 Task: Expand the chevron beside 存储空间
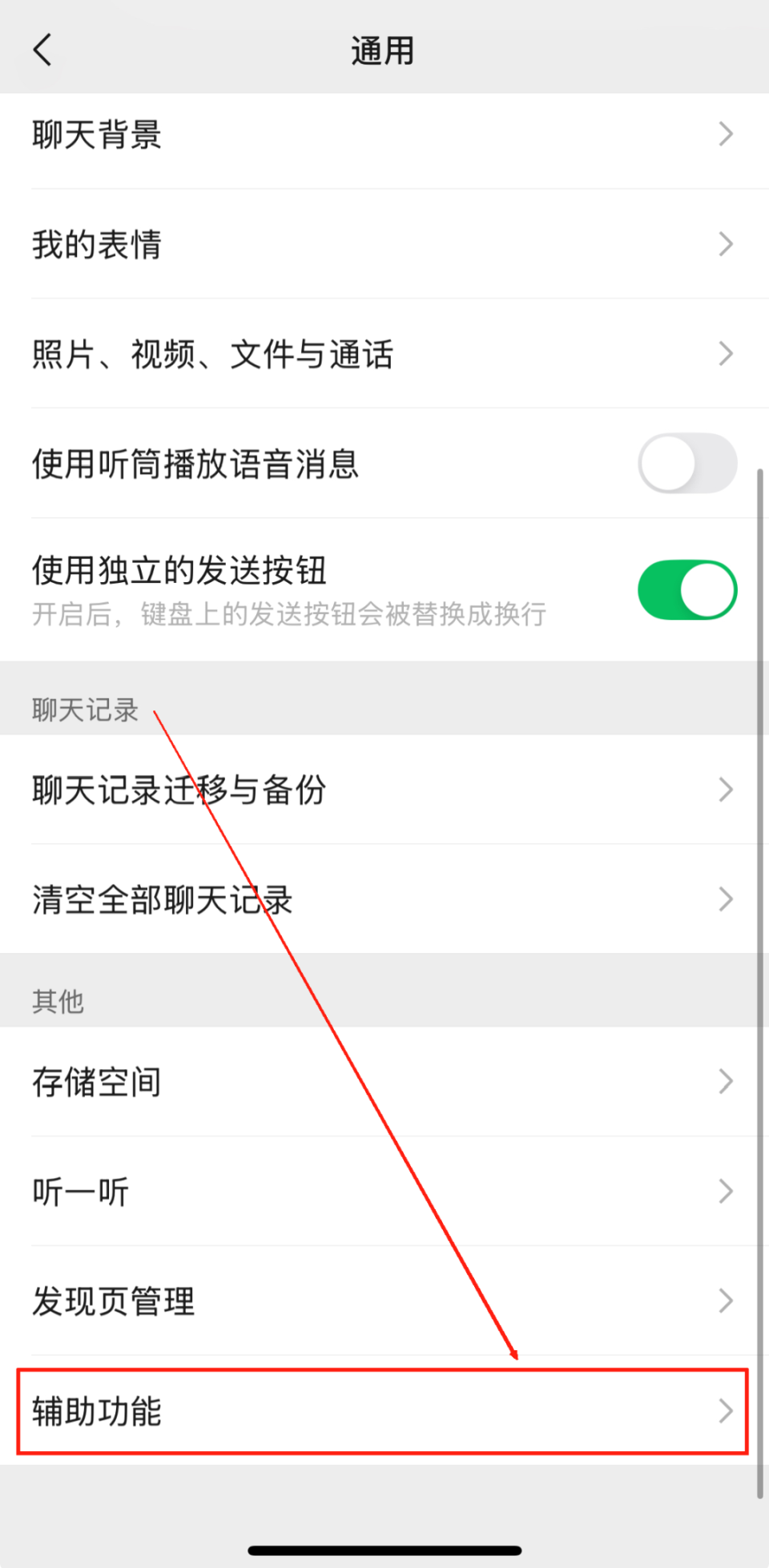click(x=725, y=1080)
